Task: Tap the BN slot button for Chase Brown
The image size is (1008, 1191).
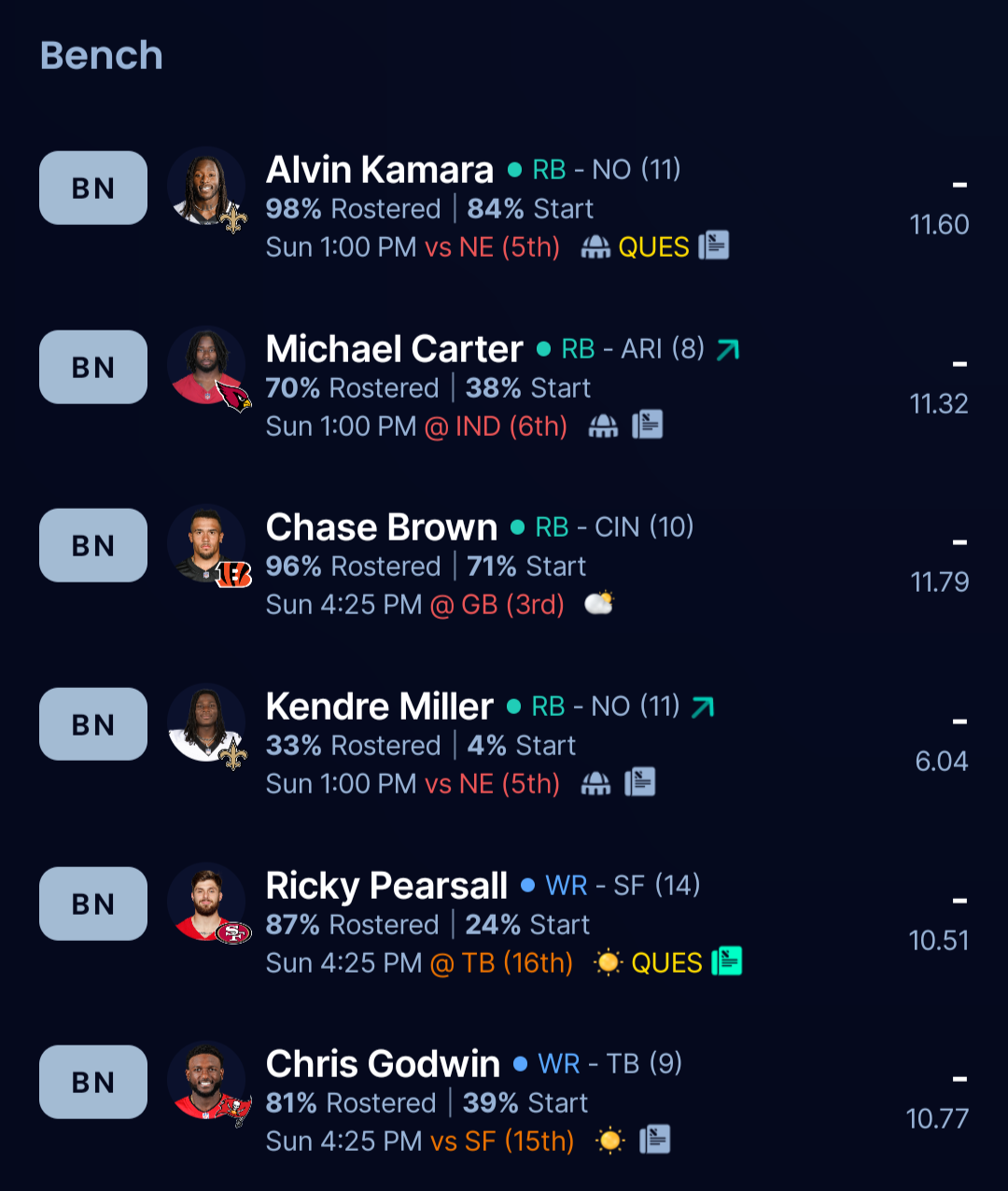Action: tap(93, 545)
